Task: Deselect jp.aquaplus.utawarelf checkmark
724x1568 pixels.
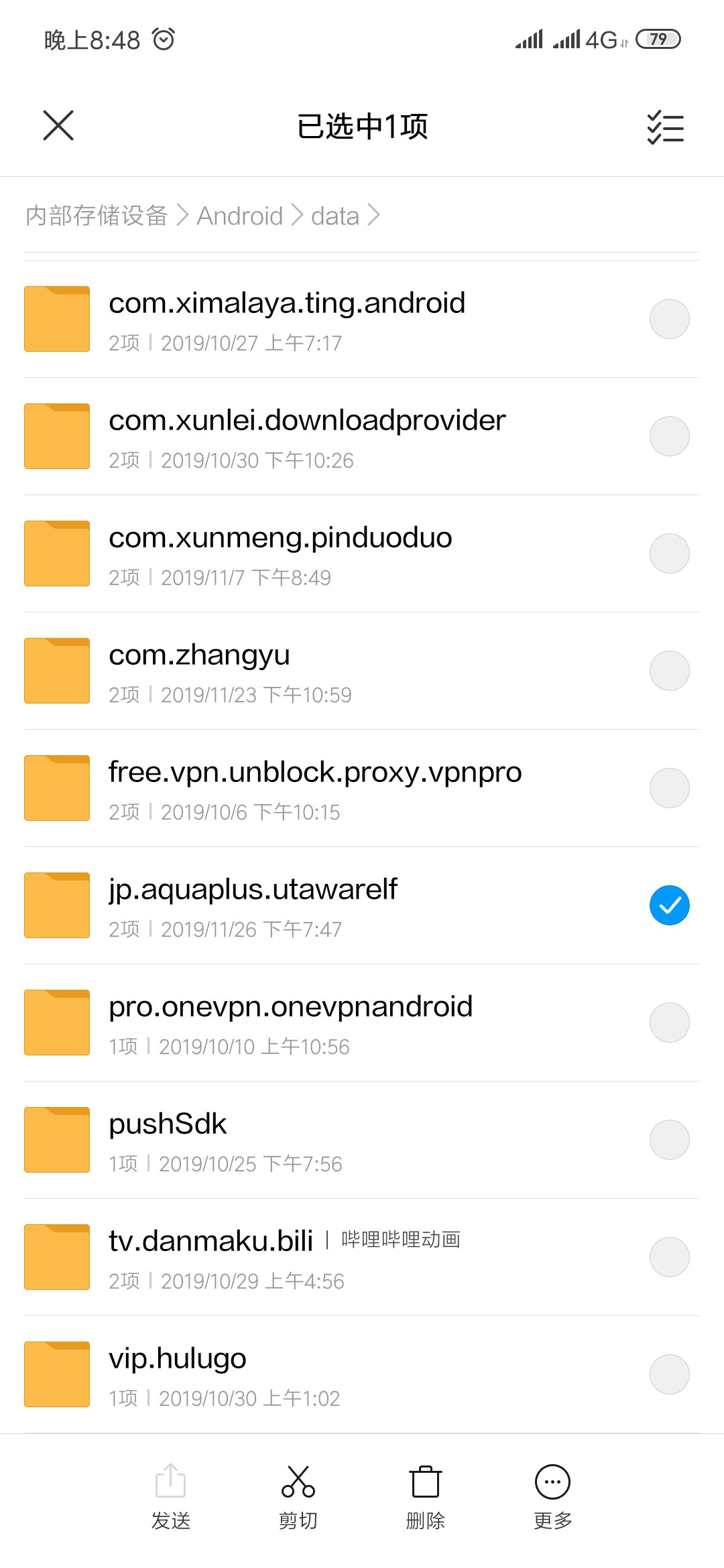Action: (669, 905)
